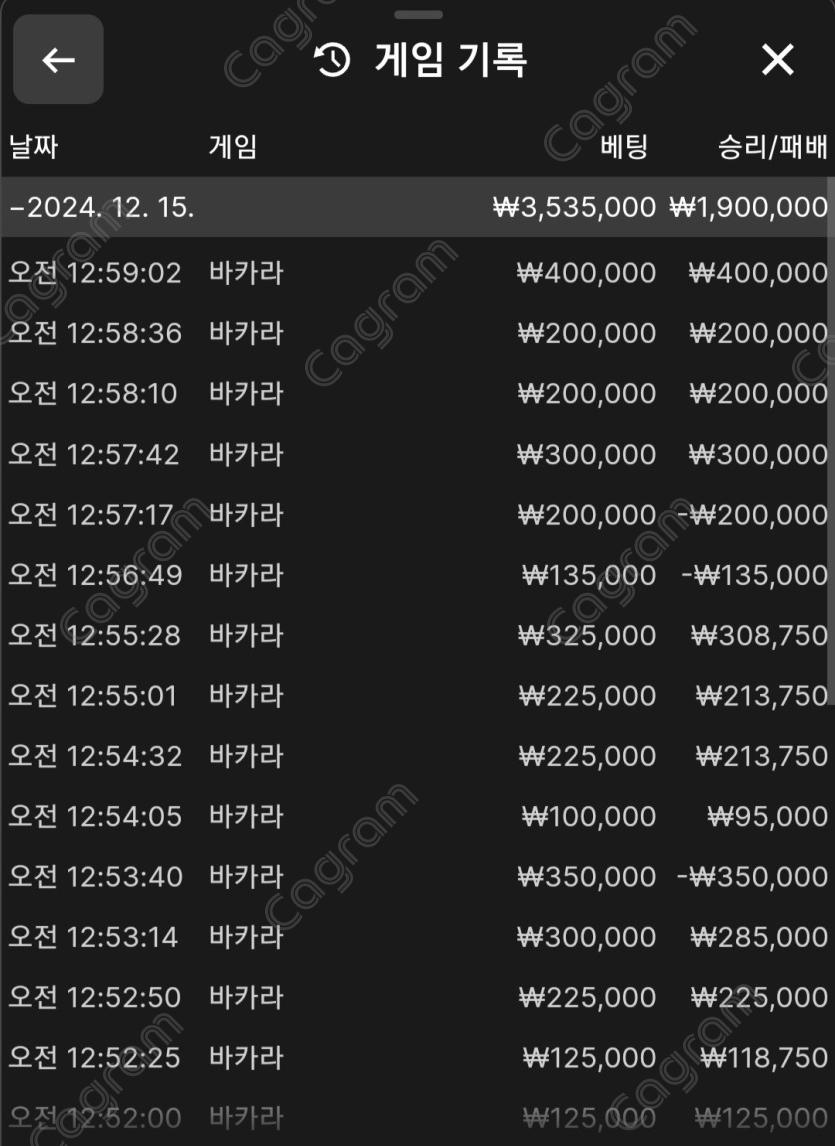Screen dimensions: 835x1146
Task: Collapse the 2024. 12. 15. date group
Action: click(100, 208)
